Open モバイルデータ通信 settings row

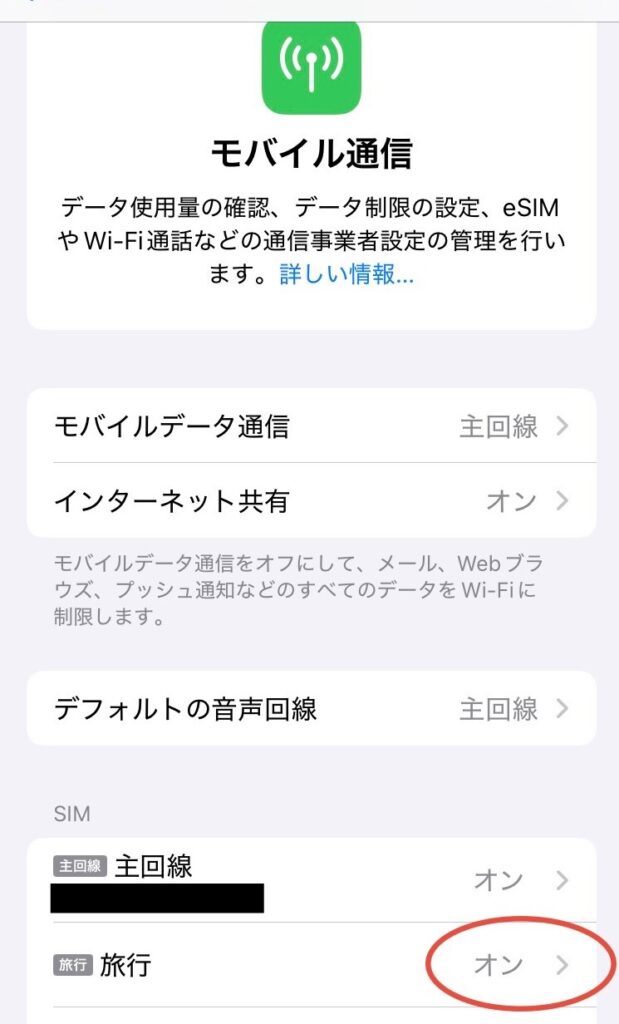point(311,426)
